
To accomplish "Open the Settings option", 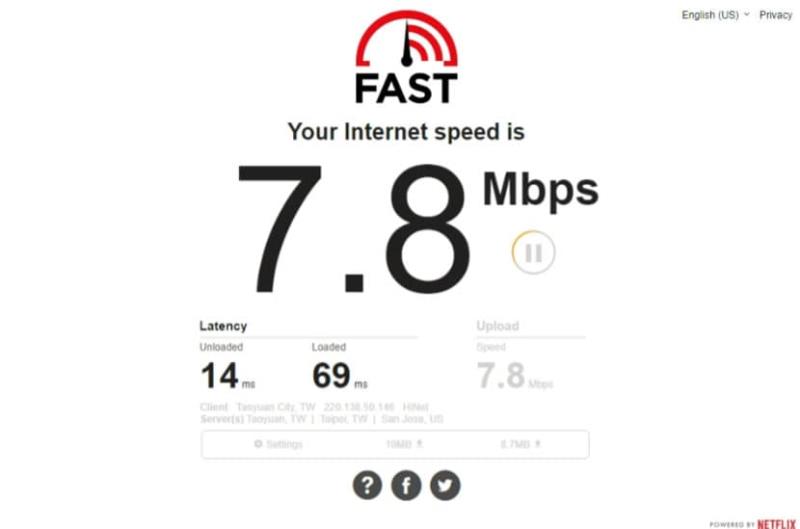I will pos(278,444).
